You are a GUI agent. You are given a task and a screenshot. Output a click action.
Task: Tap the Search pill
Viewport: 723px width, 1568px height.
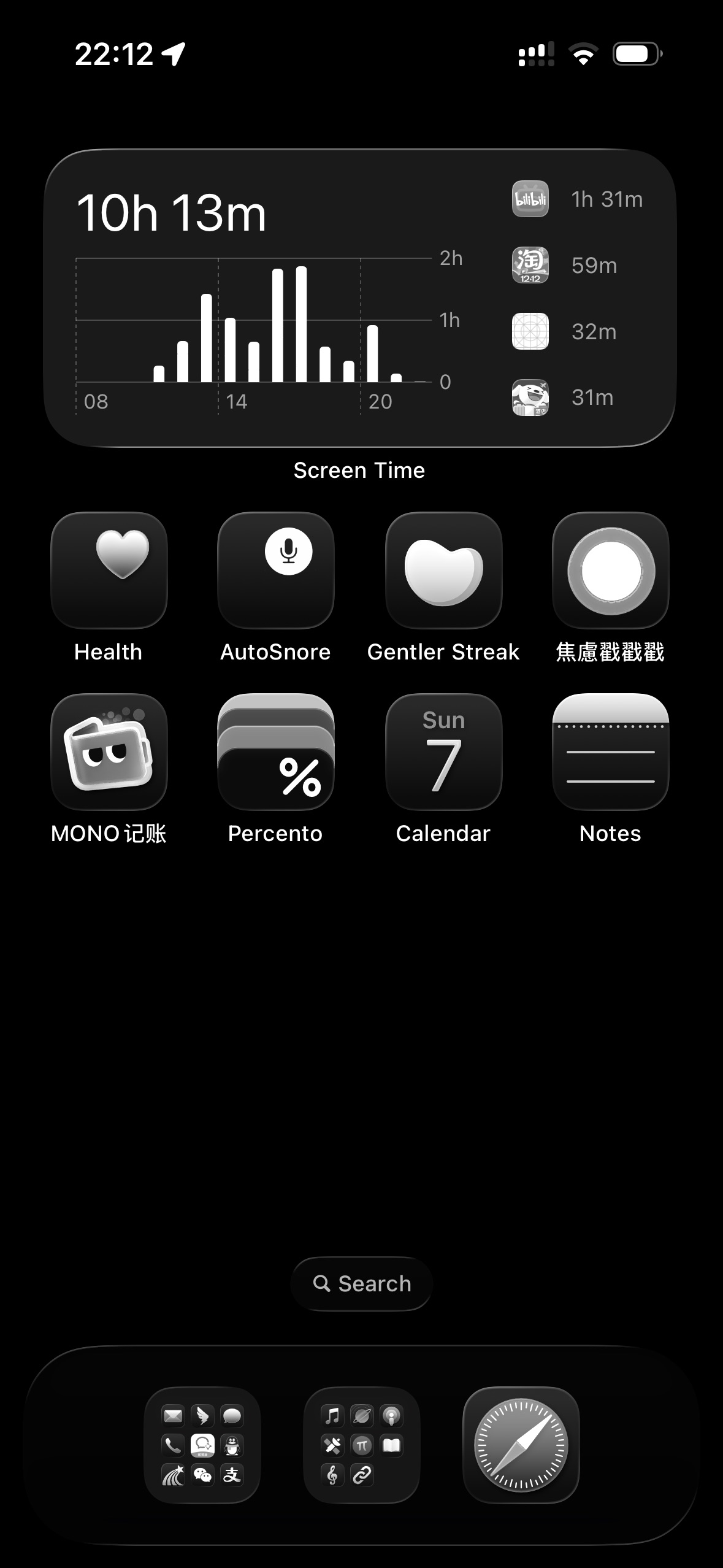click(362, 1283)
